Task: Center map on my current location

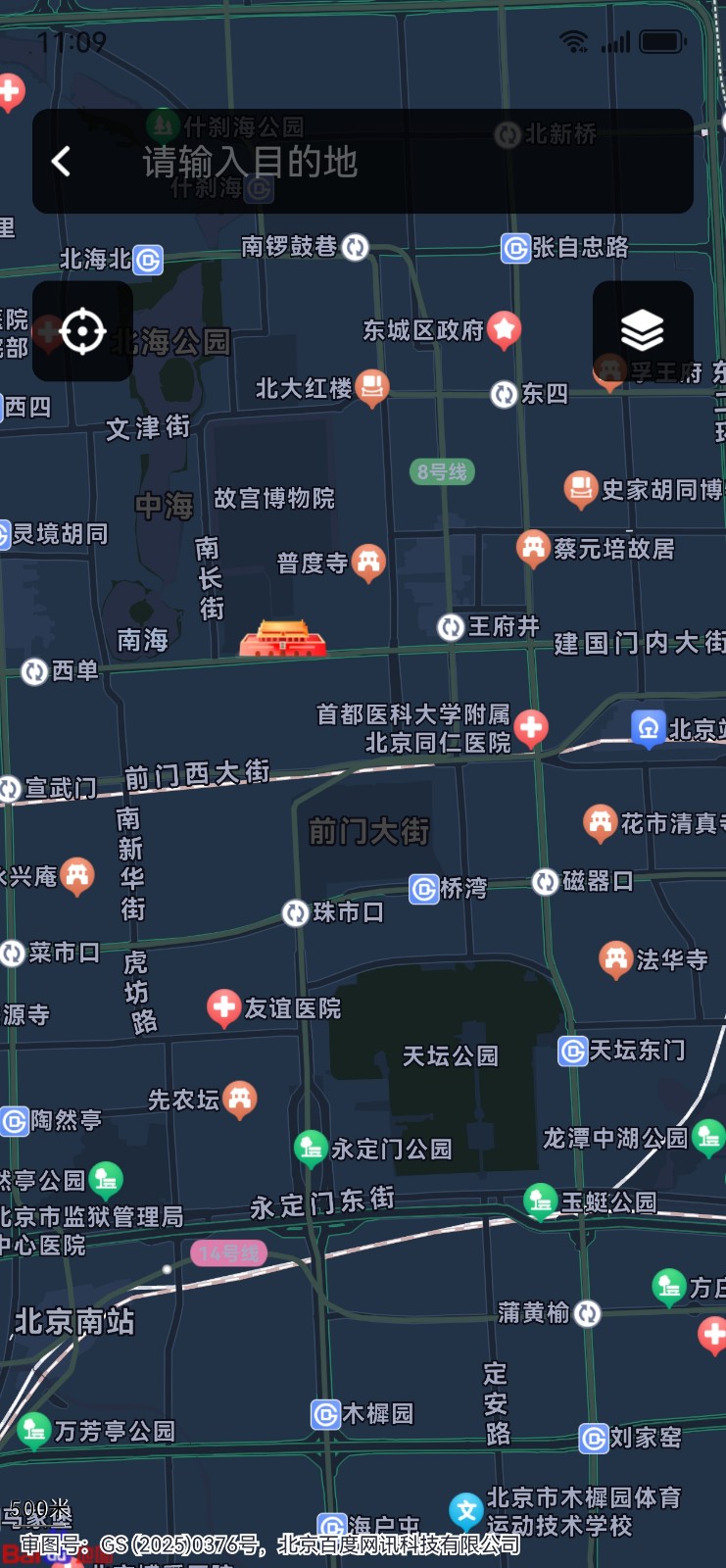Action: tap(82, 331)
